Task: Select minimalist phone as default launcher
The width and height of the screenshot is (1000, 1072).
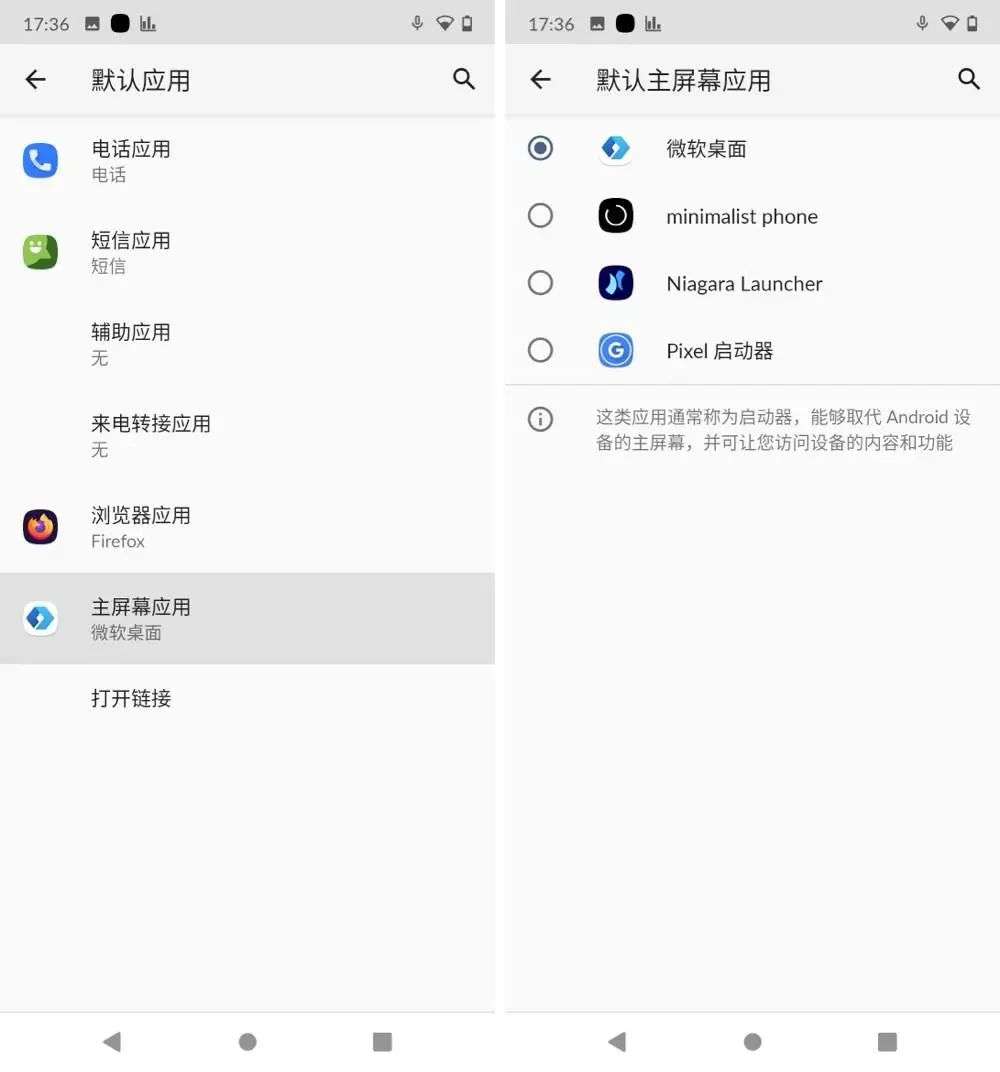Action: click(x=753, y=216)
